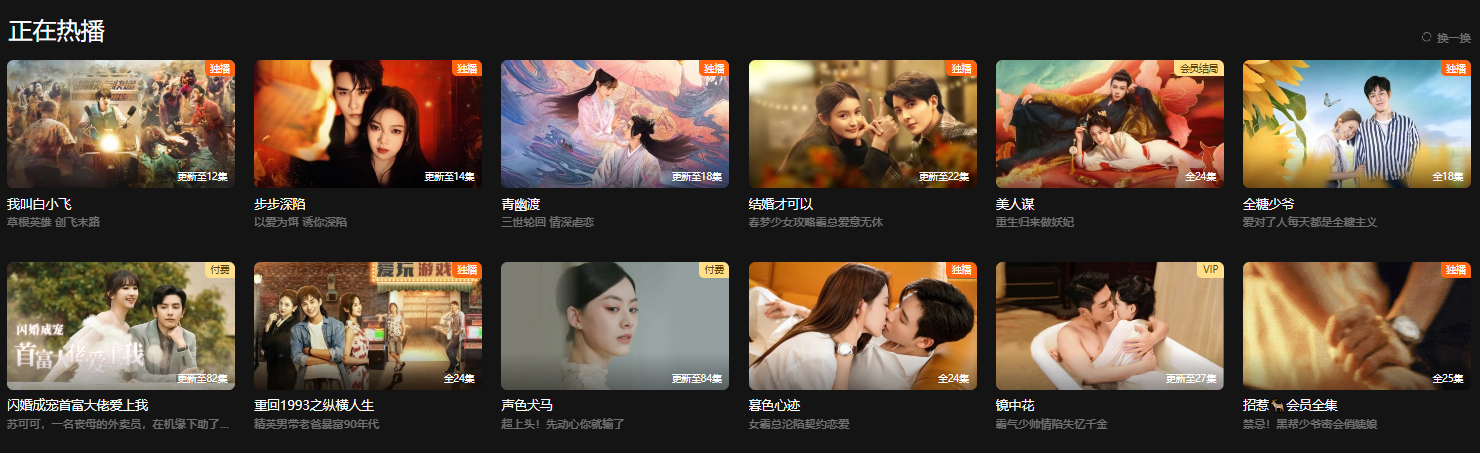The height and width of the screenshot is (453, 1480).
Task: Select the 暮色心迹 card
Action: (x=862, y=326)
